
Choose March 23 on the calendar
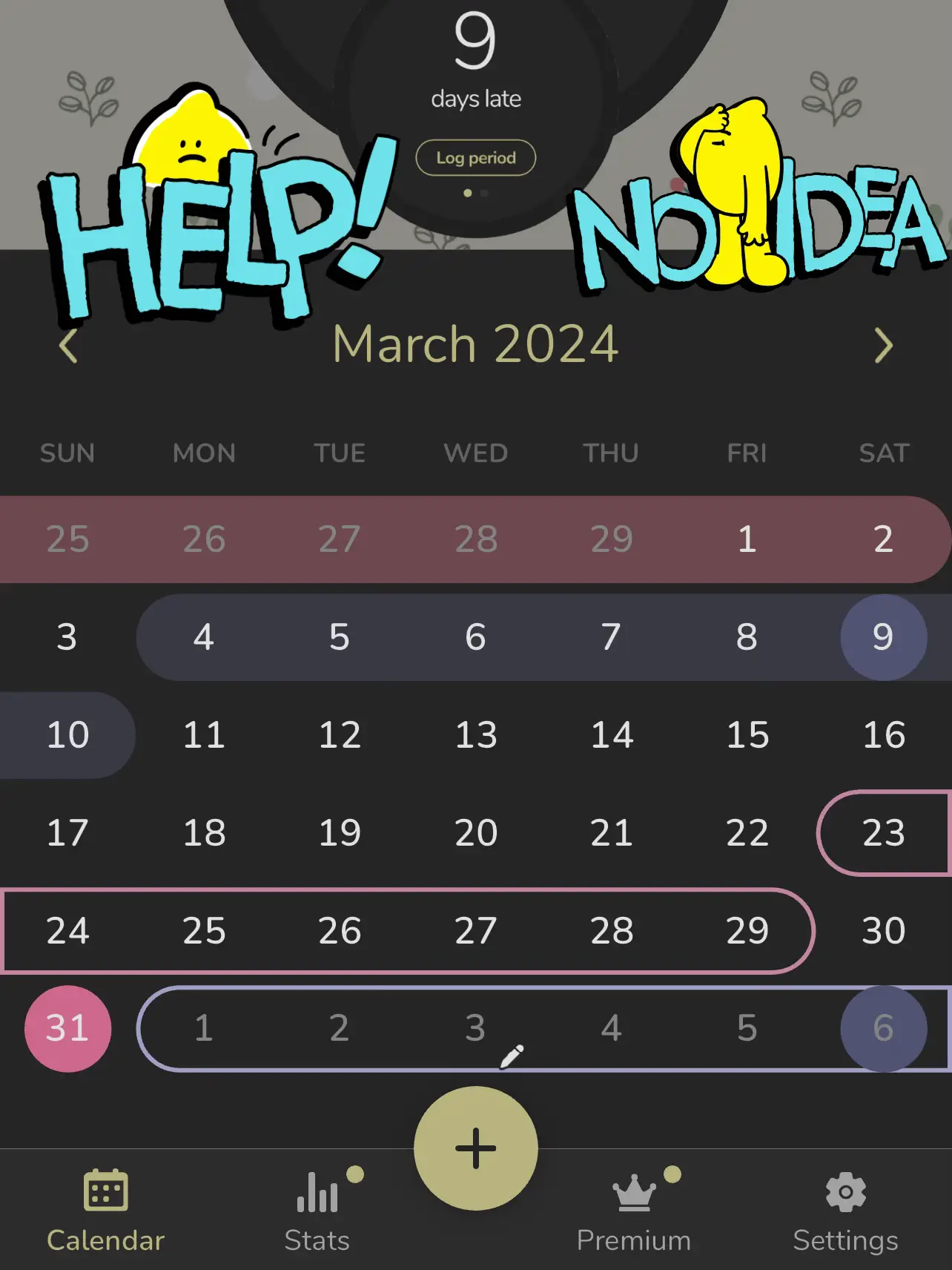[x=883, y=833]
